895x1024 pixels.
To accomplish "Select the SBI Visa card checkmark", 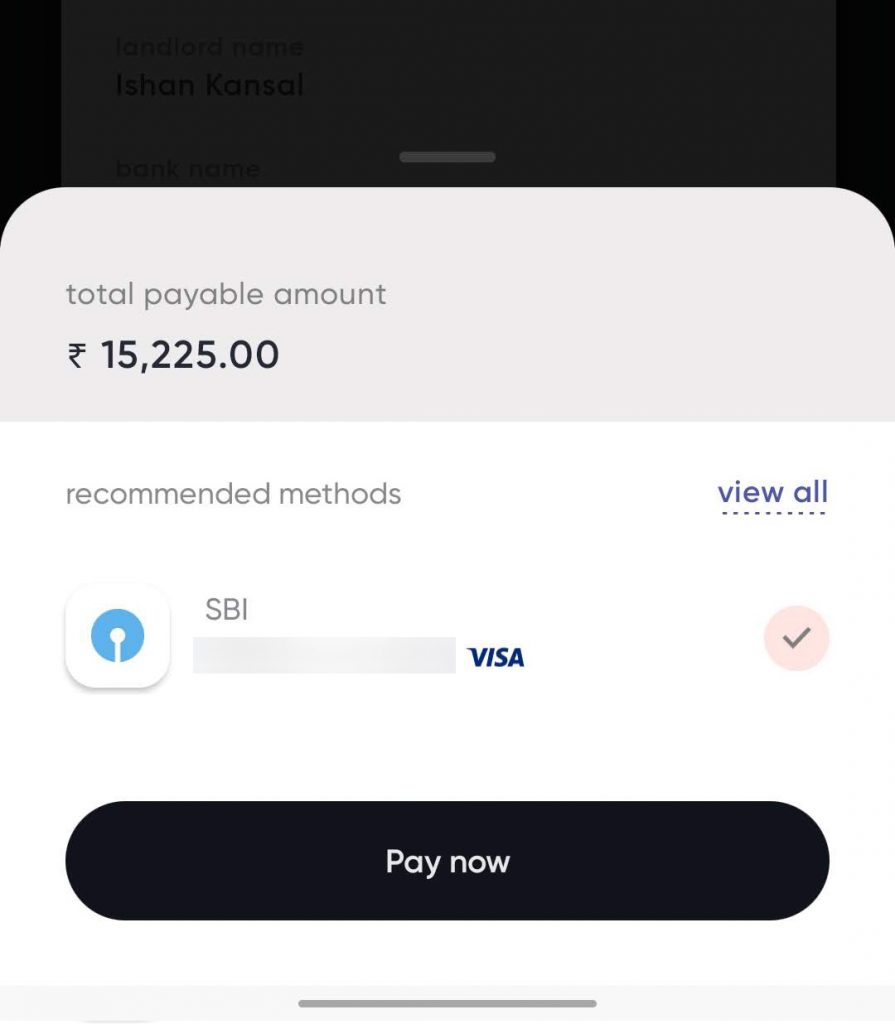I will [796, 638].
